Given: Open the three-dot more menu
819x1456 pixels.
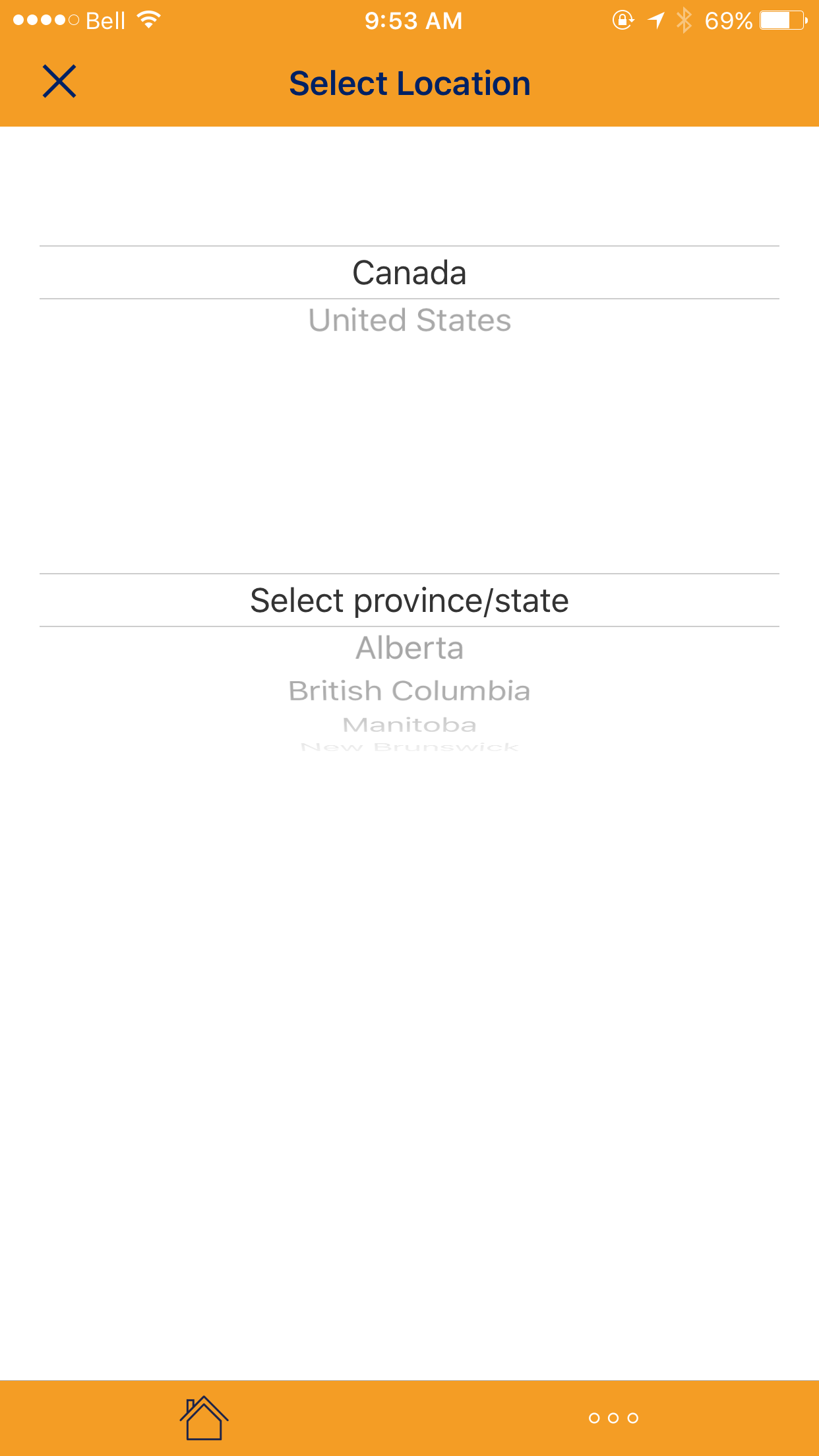Looking at the screenshot, I should (x=614, y=1418).
